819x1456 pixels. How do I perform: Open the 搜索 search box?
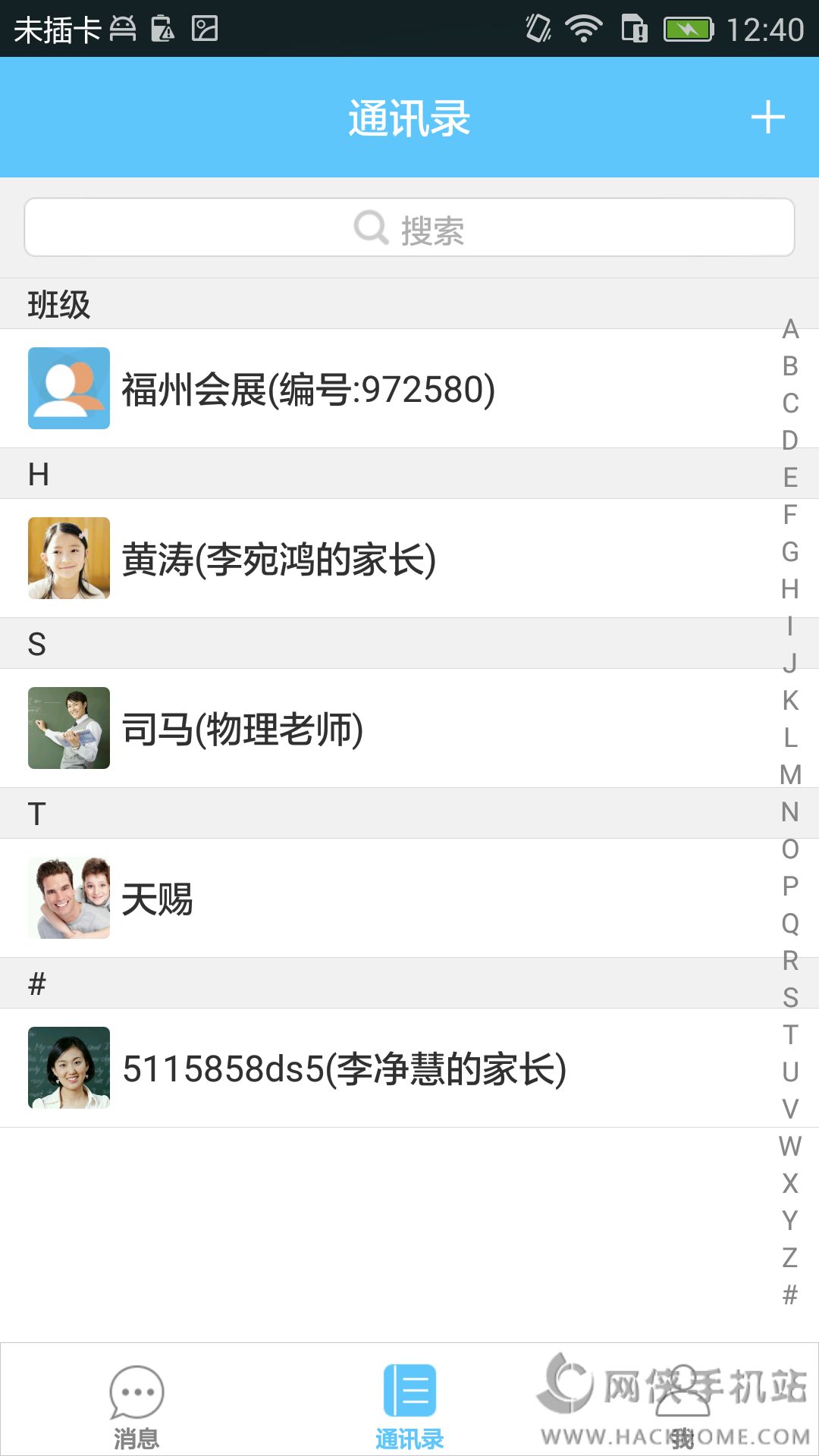(409, 227)
